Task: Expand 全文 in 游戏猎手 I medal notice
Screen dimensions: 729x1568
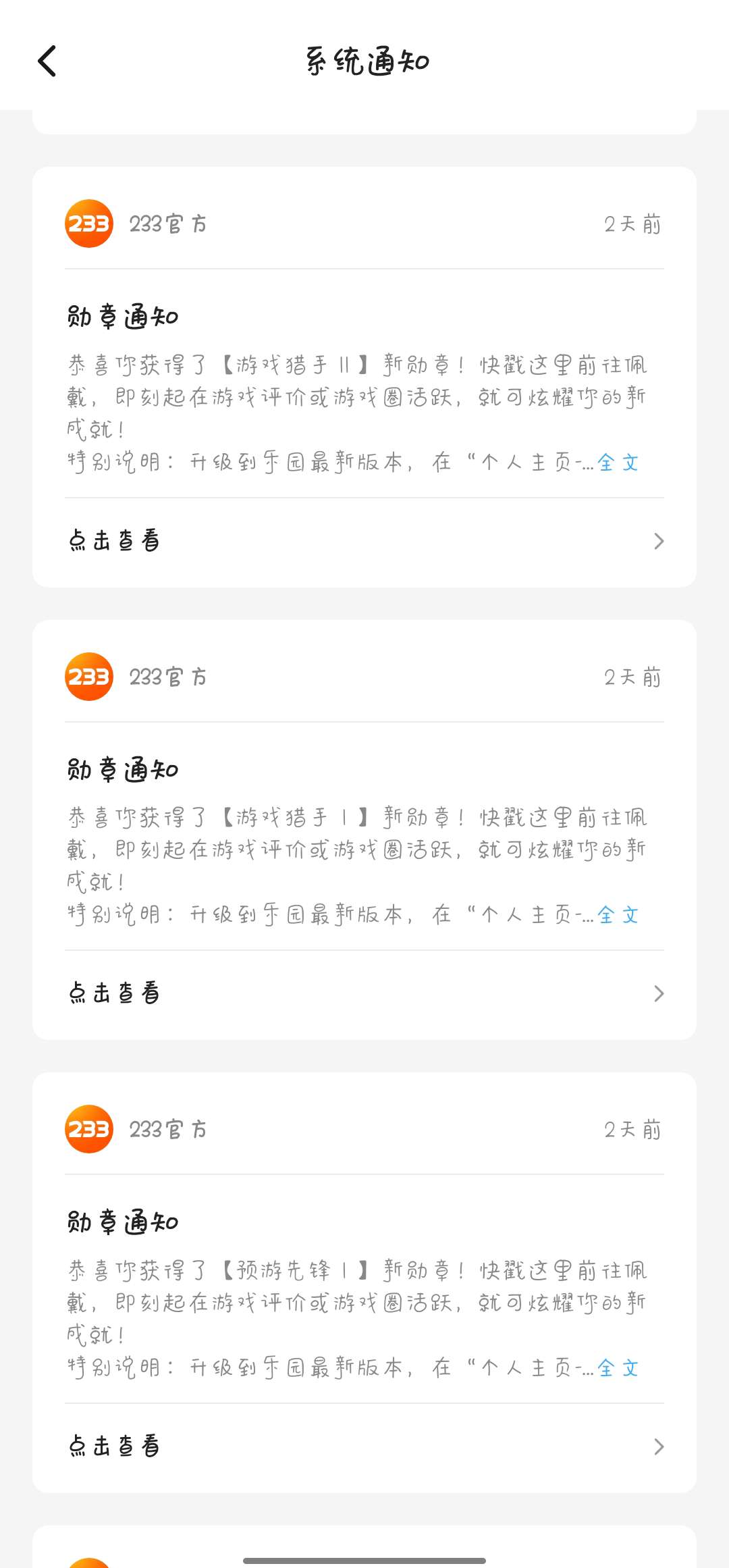Action: click(x=618, y=915)
